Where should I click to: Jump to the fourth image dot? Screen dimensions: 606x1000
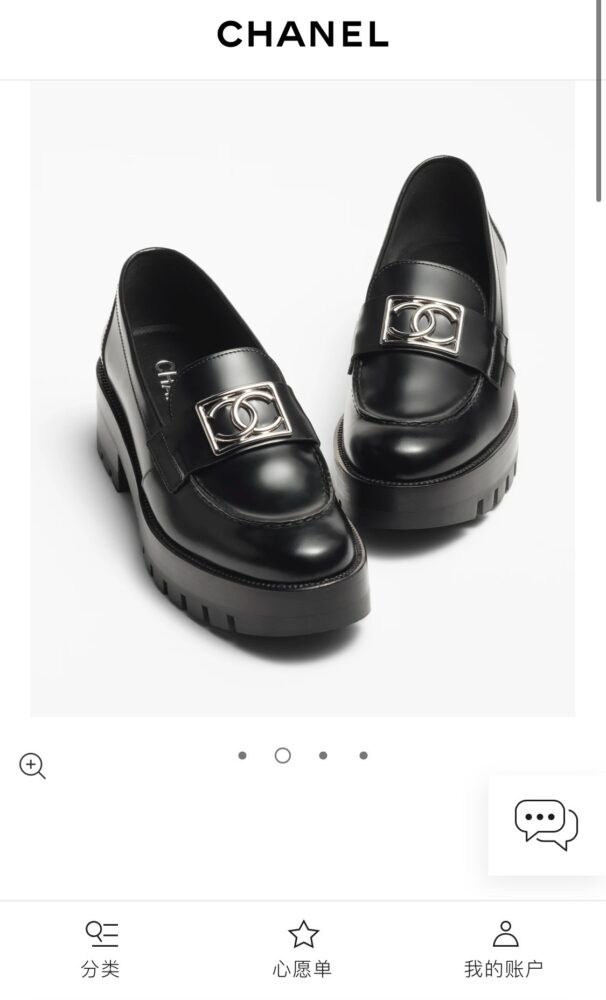(x=364, y=756)
